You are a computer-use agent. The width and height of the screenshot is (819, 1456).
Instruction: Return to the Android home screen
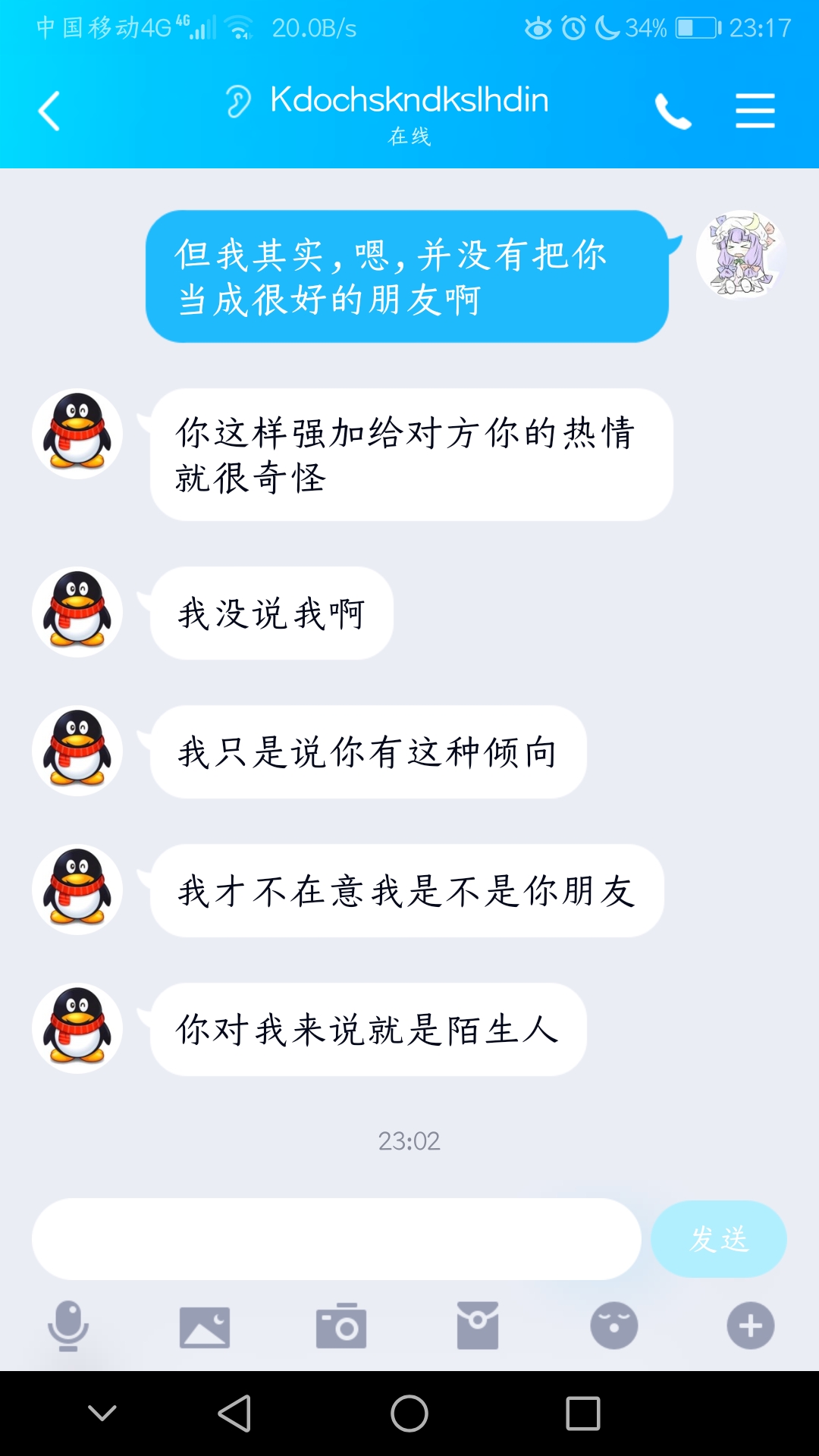[409, 1413]
